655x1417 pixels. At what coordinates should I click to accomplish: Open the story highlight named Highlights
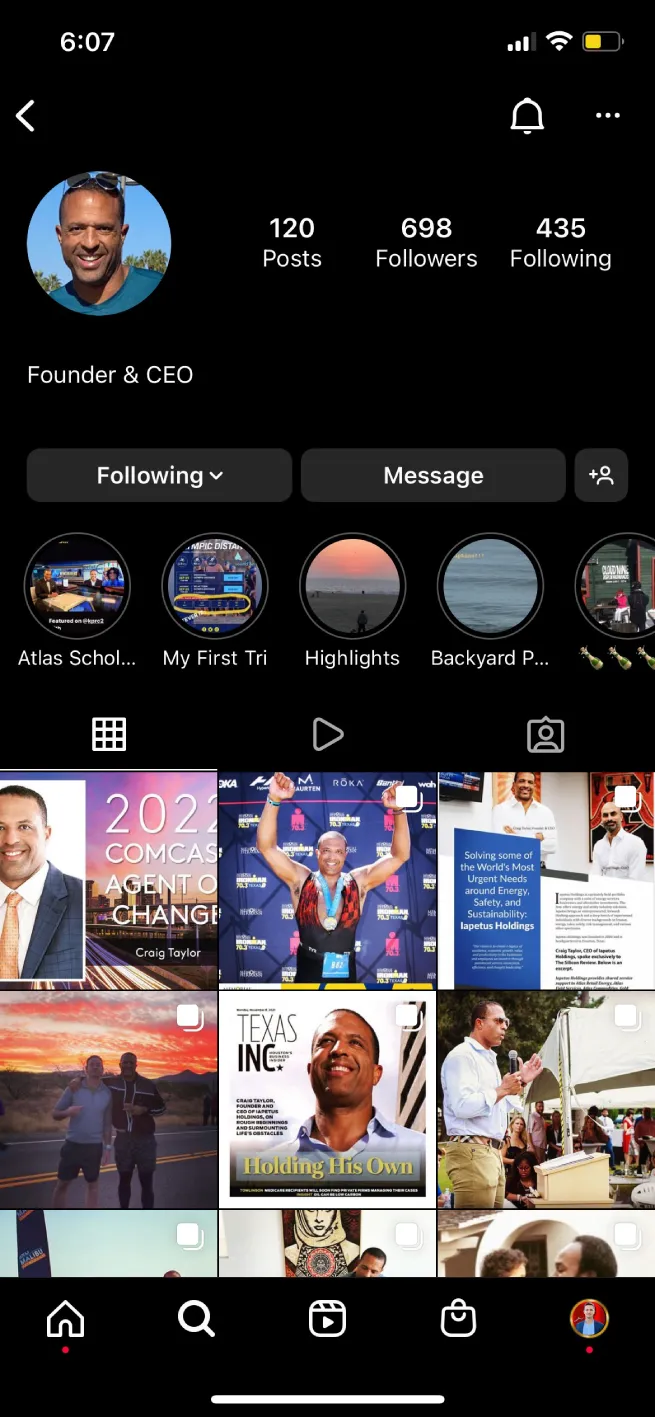pos(352,586)
